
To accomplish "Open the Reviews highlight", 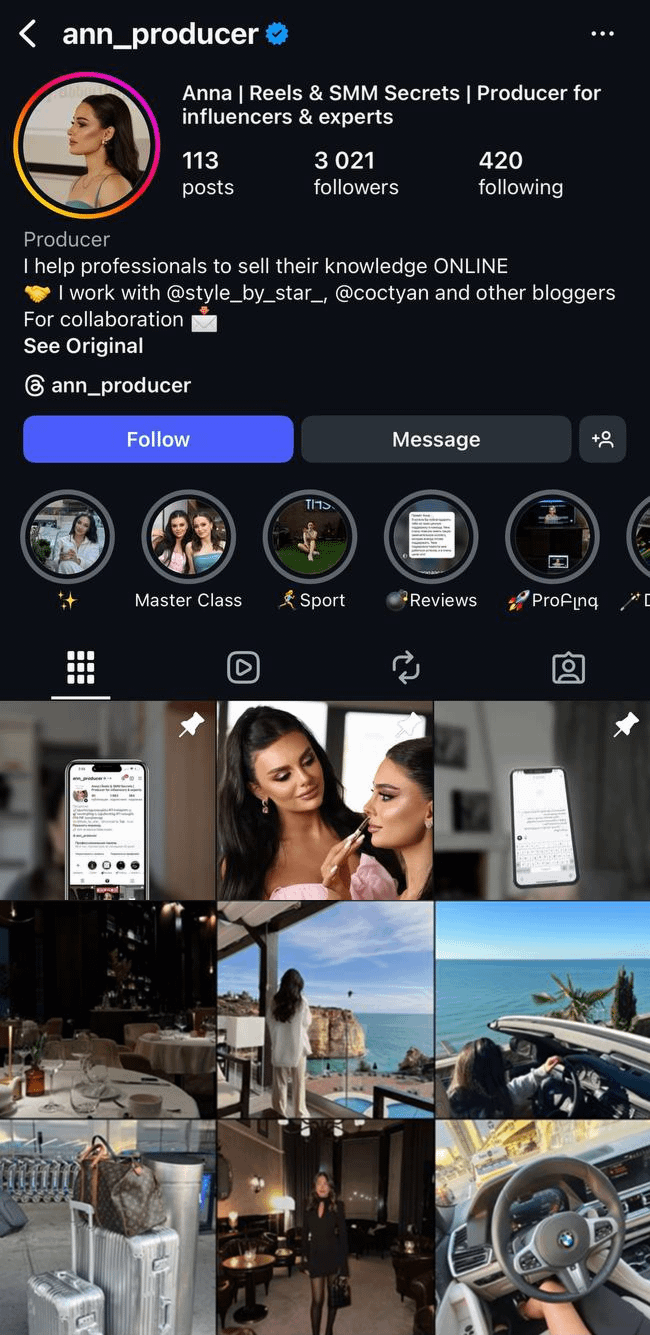I will tap(431, 538).
